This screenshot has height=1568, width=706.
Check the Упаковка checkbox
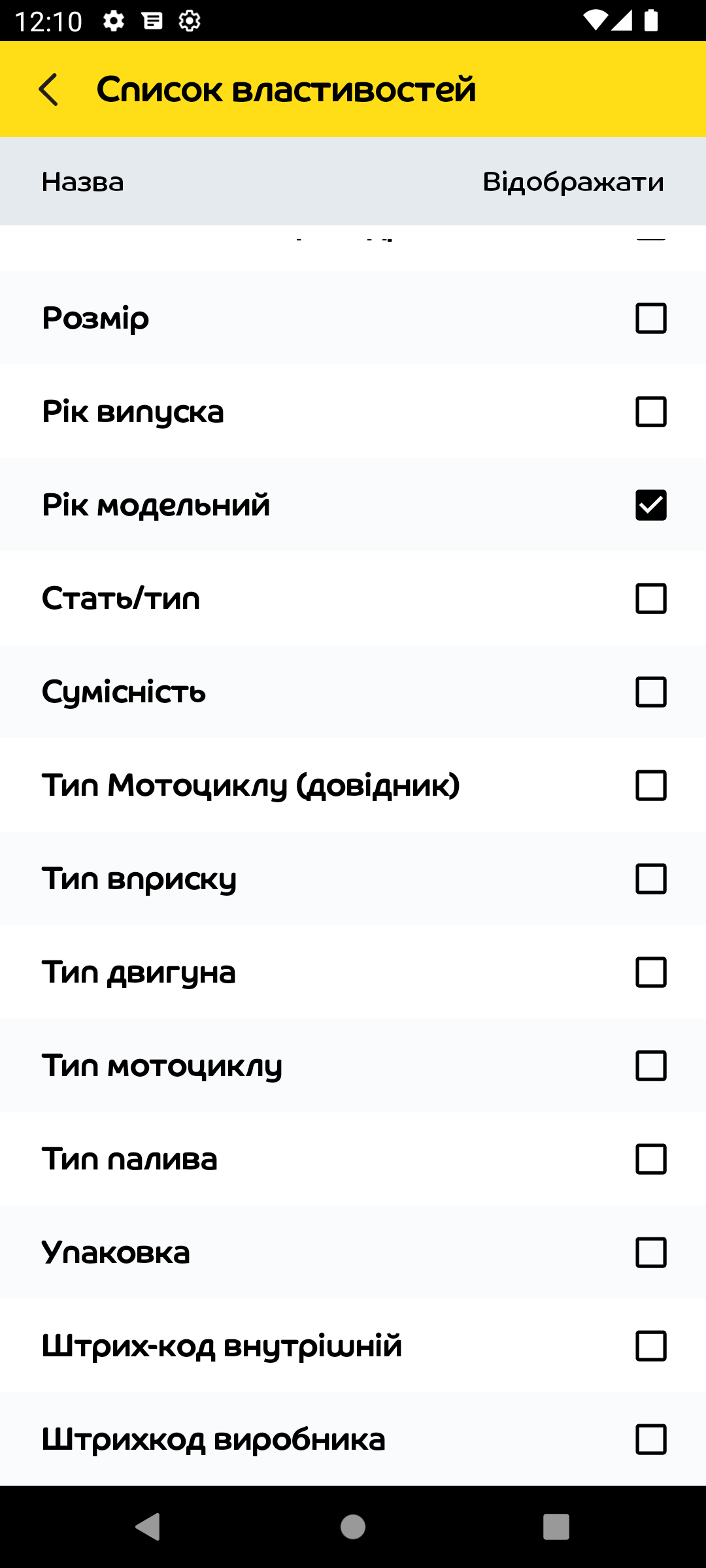[650, 1252]
